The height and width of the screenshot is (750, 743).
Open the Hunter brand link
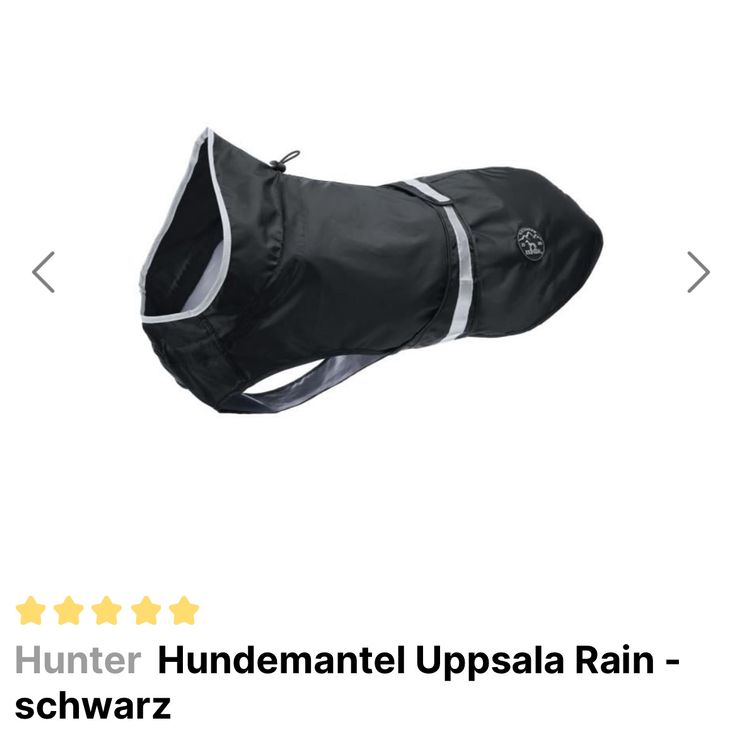78,661
